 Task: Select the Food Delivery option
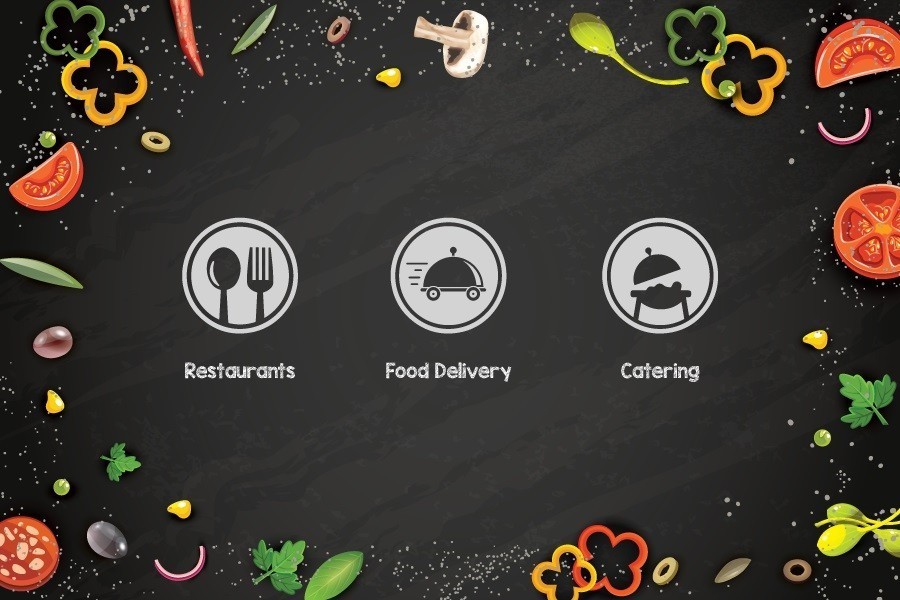448,276
